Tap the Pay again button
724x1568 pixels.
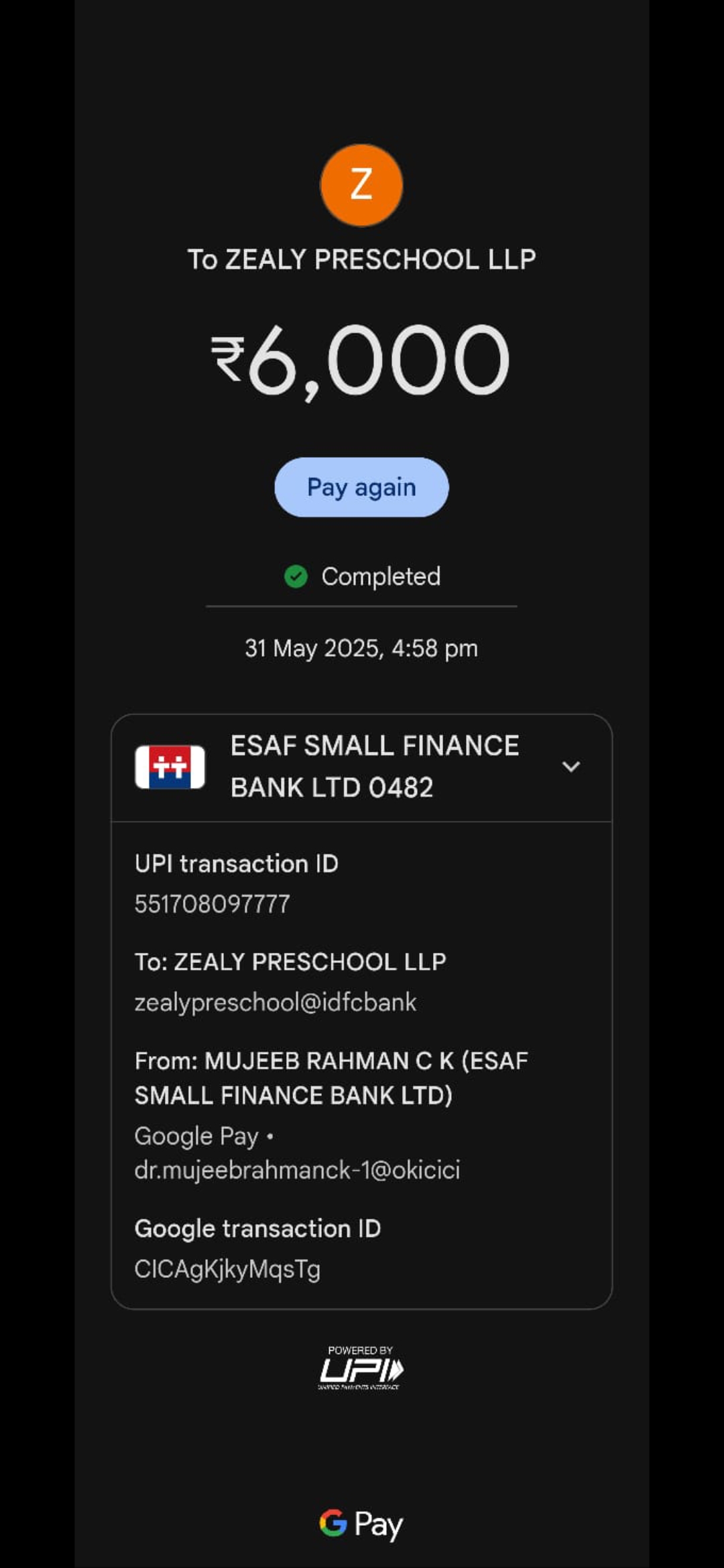click(x=361, y=487)
